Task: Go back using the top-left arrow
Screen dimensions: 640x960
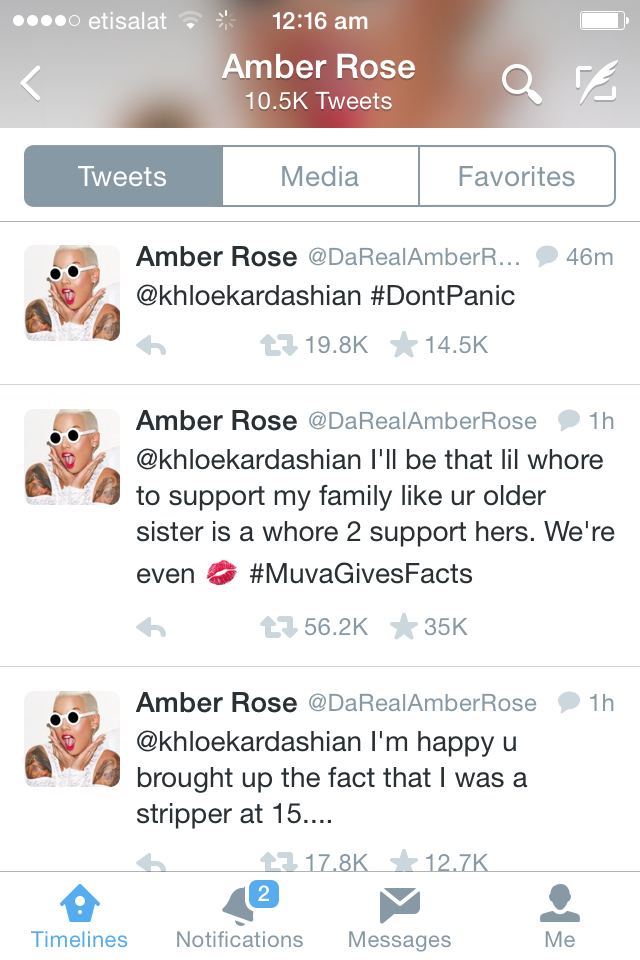Action: pos(32,84)
